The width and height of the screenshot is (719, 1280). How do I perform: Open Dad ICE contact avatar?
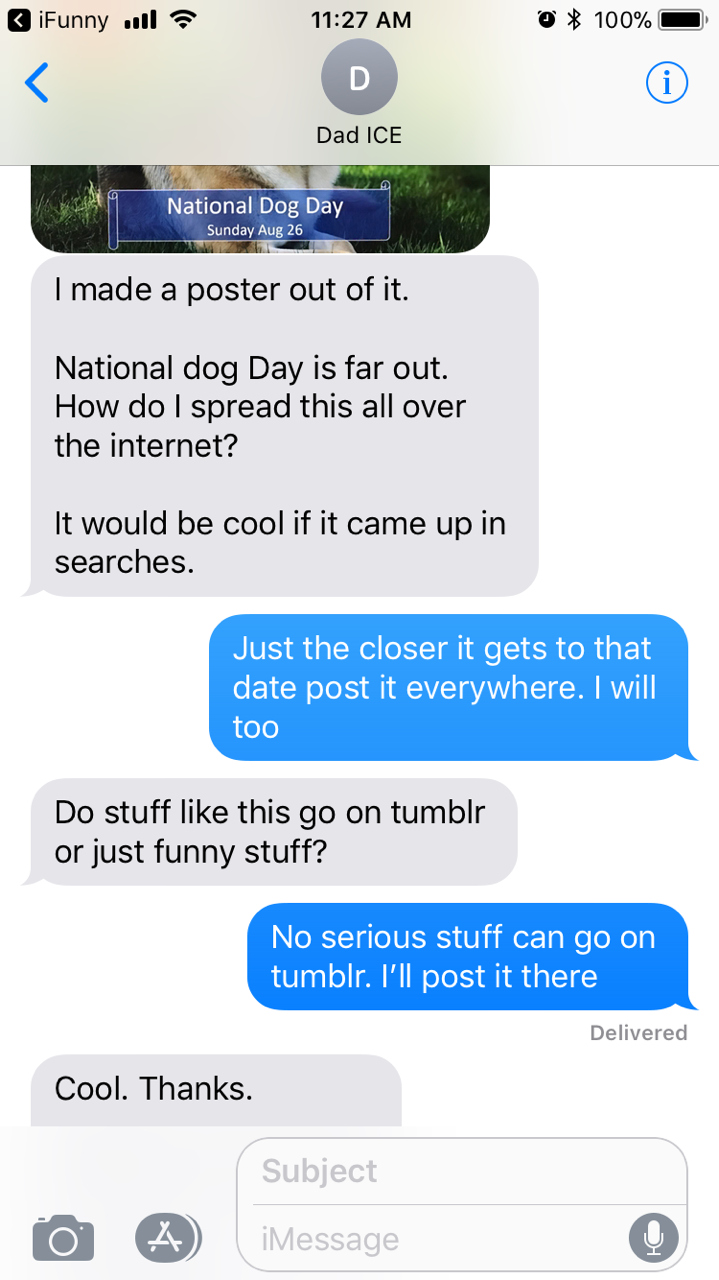point(359,78)
